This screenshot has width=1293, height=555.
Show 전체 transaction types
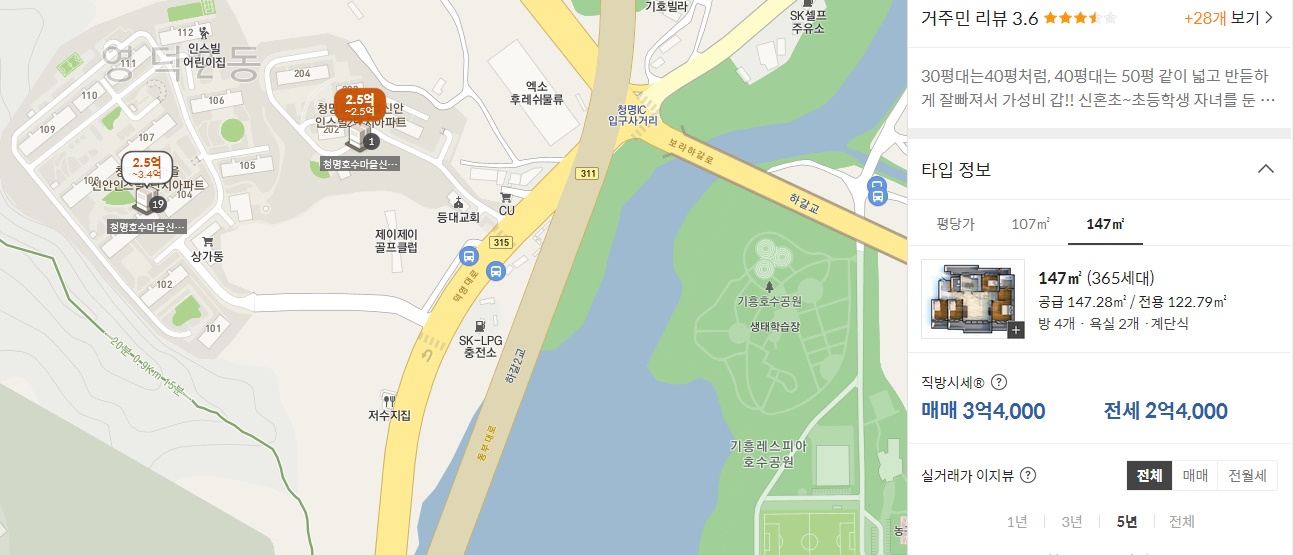point(1148,476)
